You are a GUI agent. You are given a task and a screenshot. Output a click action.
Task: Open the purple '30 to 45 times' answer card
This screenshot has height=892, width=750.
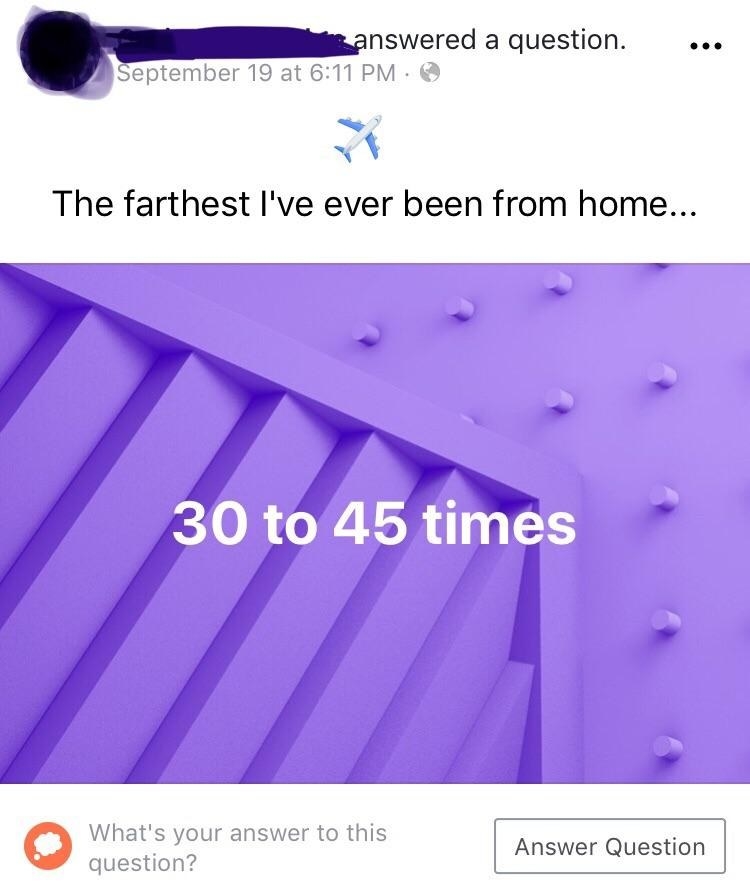coord(375,525)
